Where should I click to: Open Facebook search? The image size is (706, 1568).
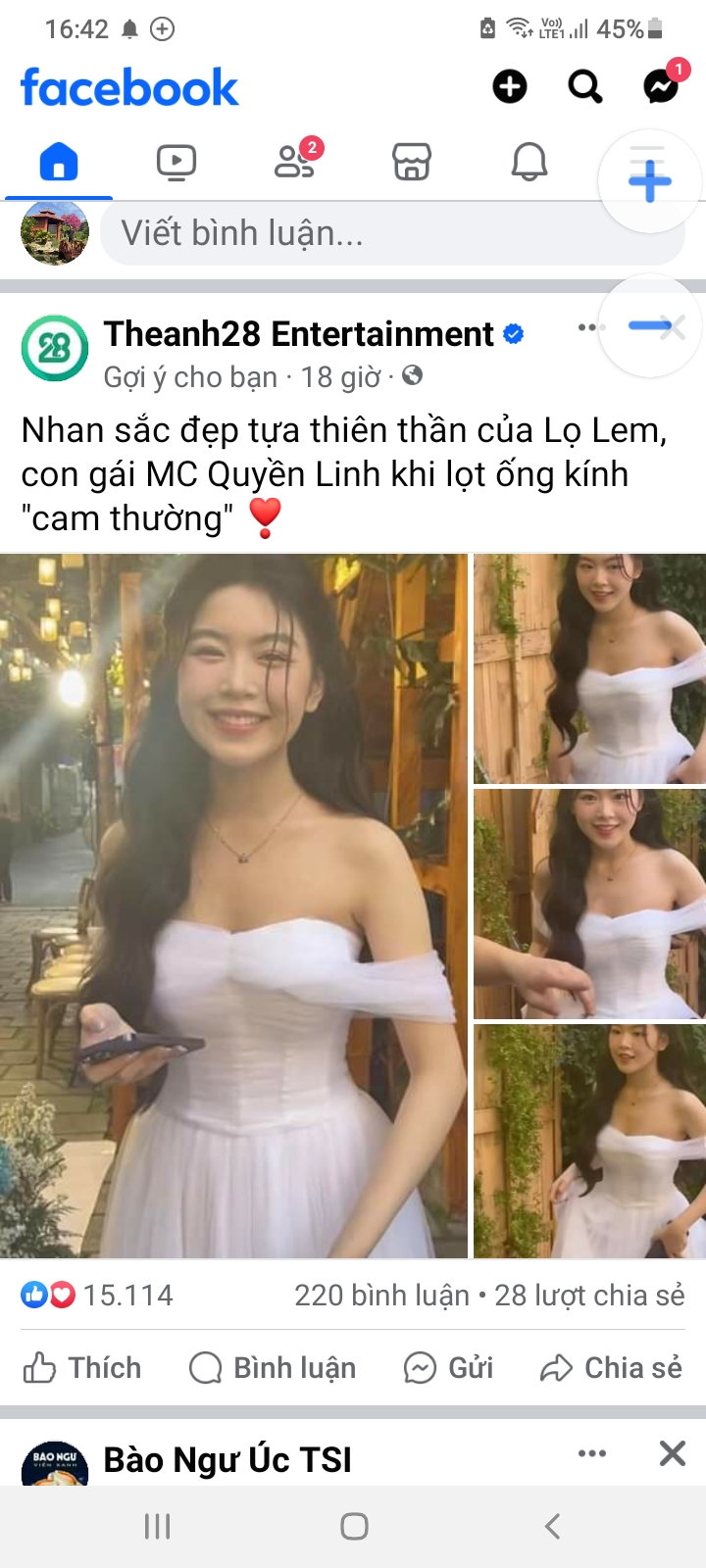click(x=585, y=86)
